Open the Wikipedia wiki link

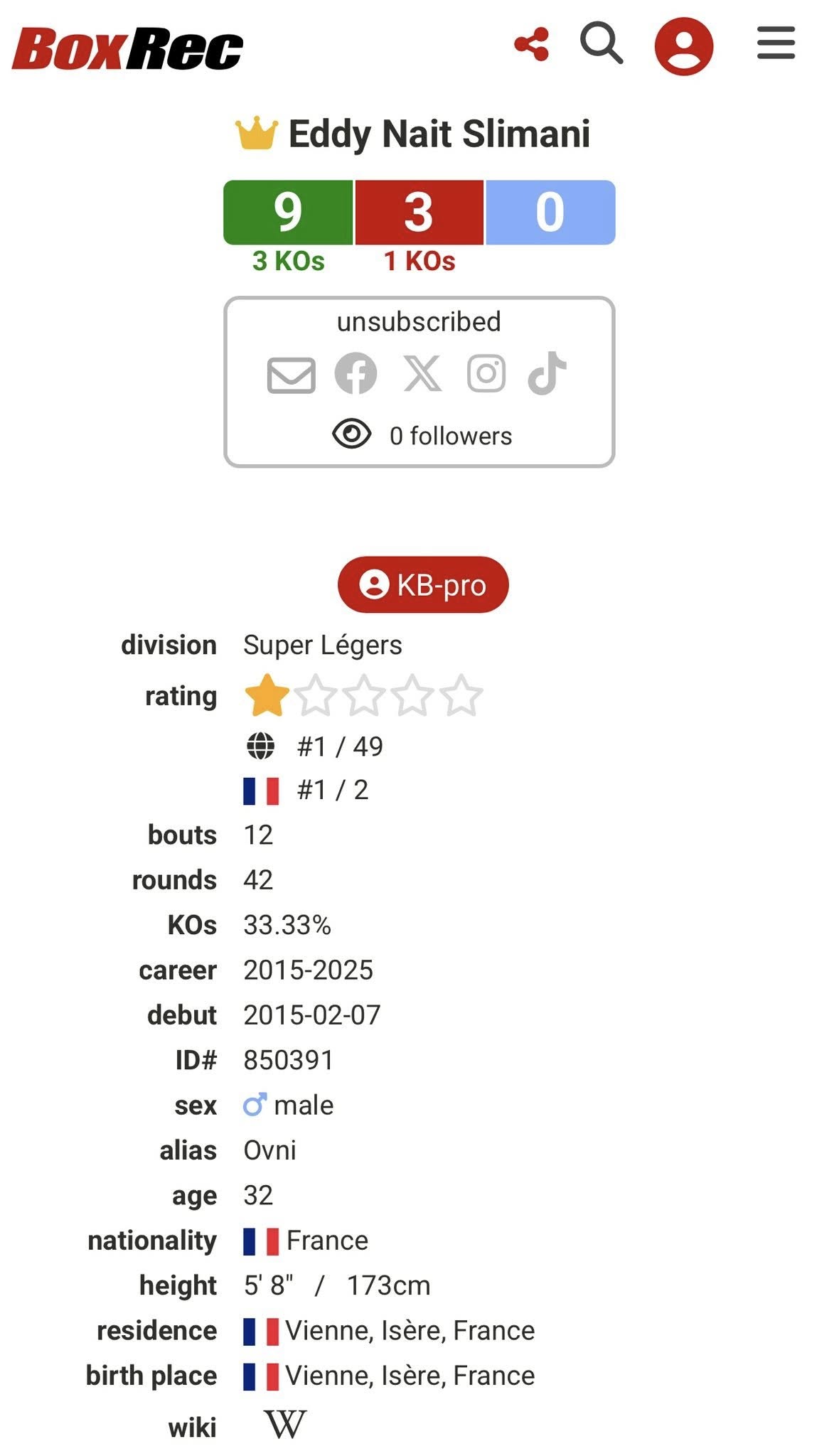click(285, 1425)
